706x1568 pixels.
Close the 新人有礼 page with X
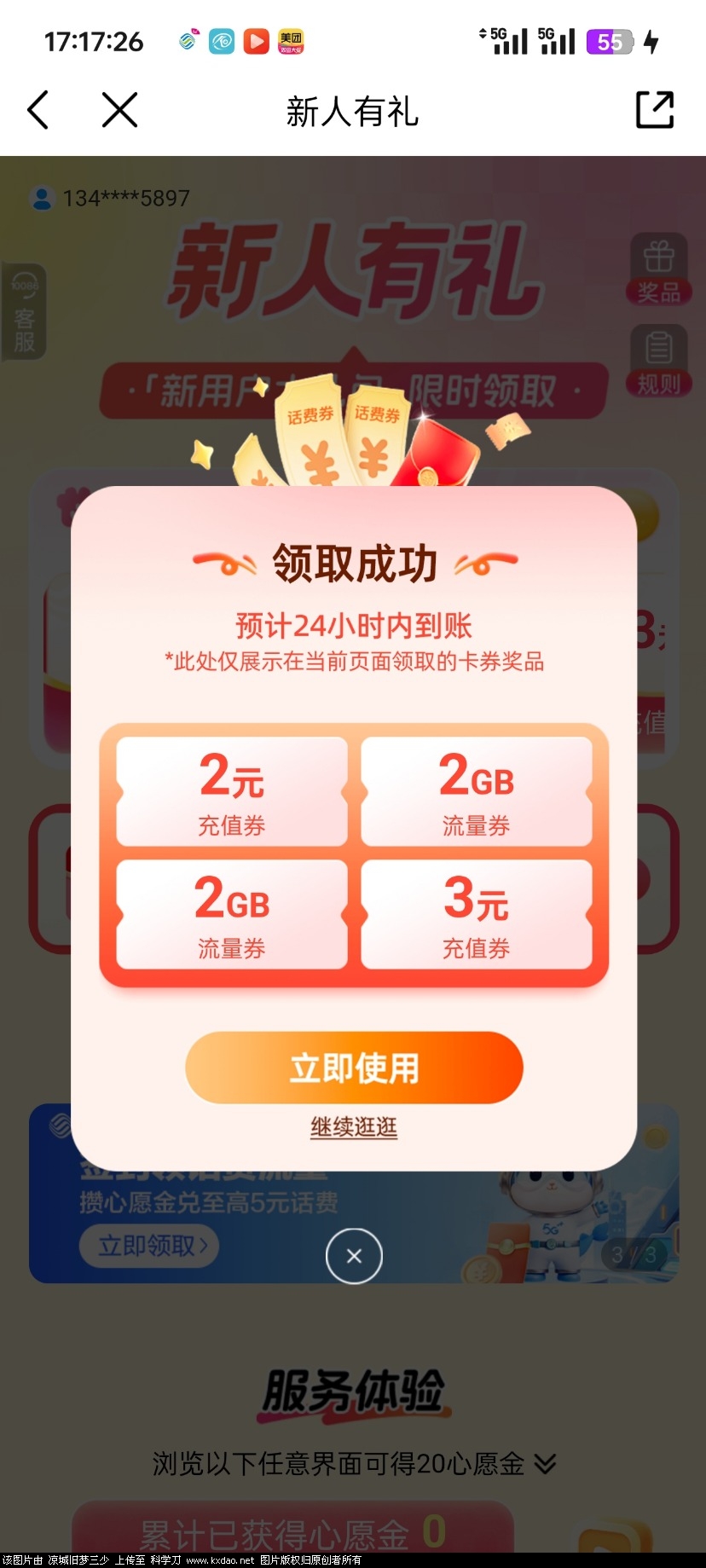pyautogui.click(x=119, y=110)
